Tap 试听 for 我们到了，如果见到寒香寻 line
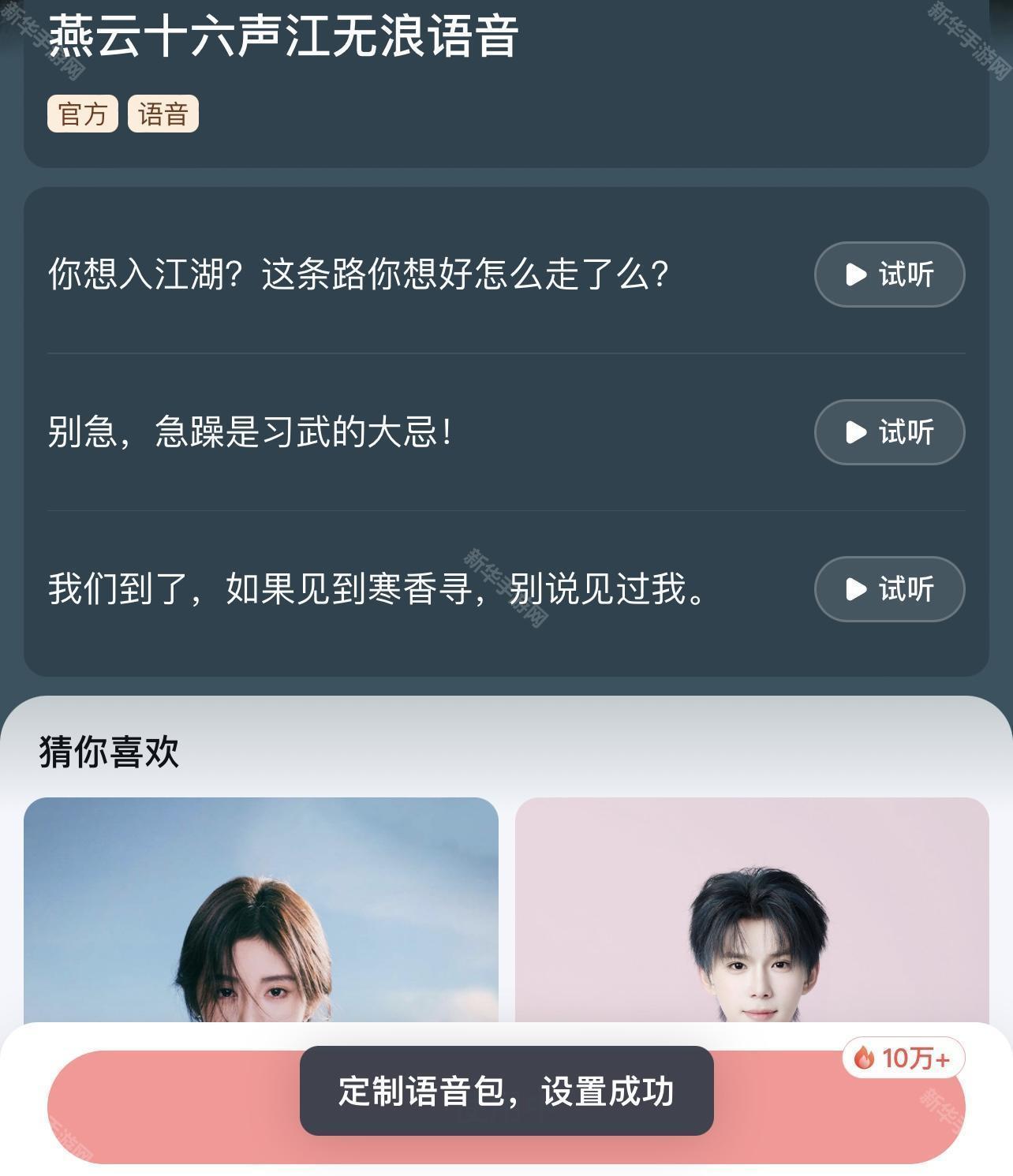 (889, 589)
